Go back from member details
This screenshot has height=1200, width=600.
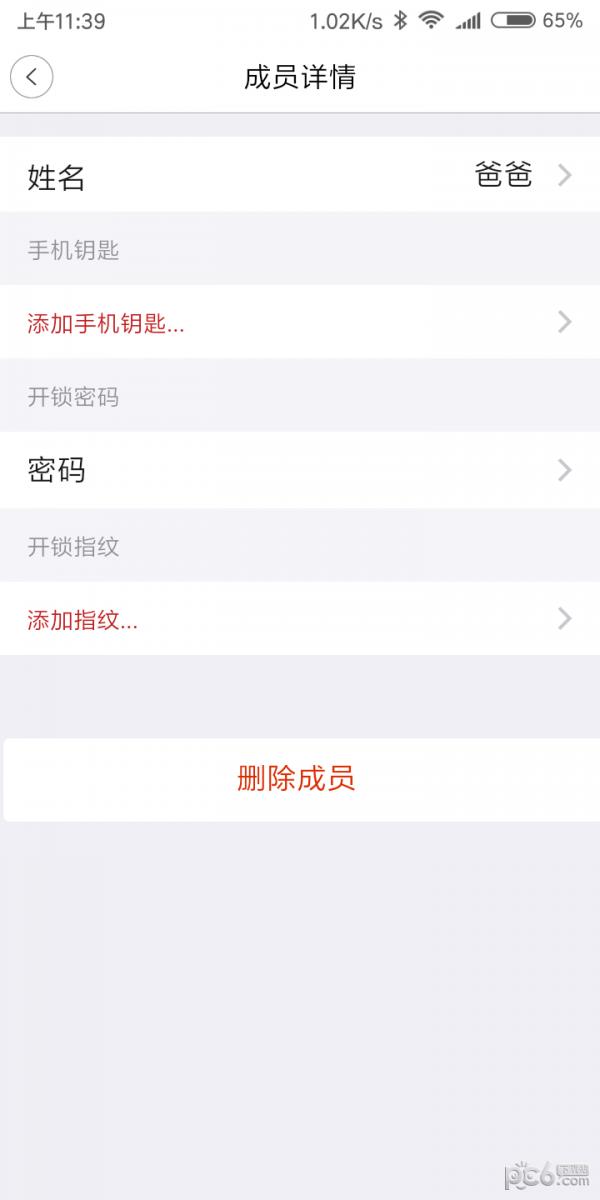coord(31,77)
